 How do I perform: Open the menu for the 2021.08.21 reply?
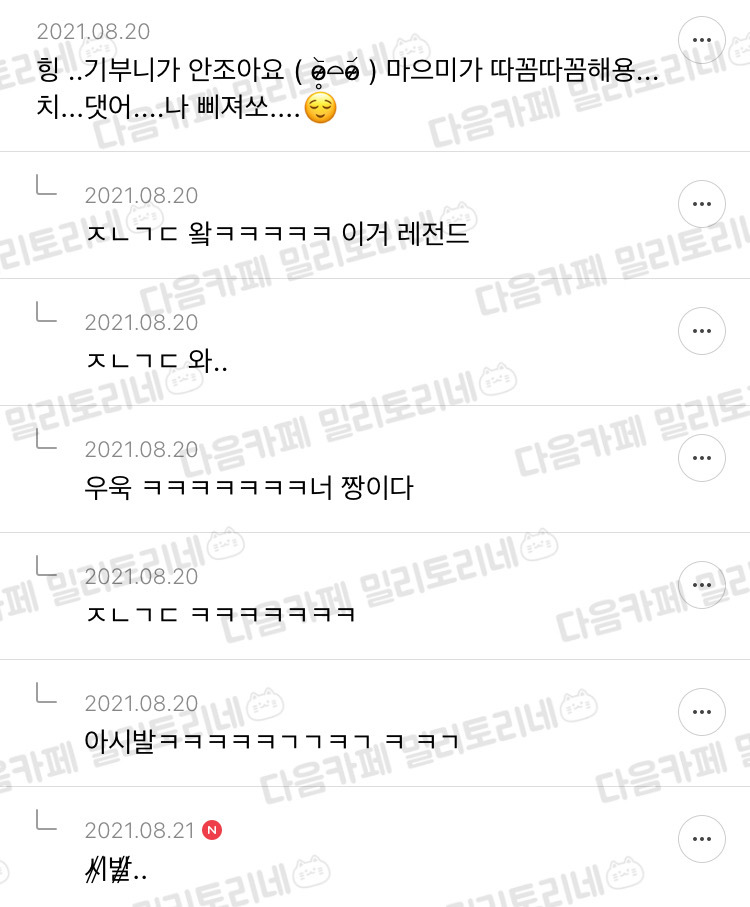pos(701,839)
